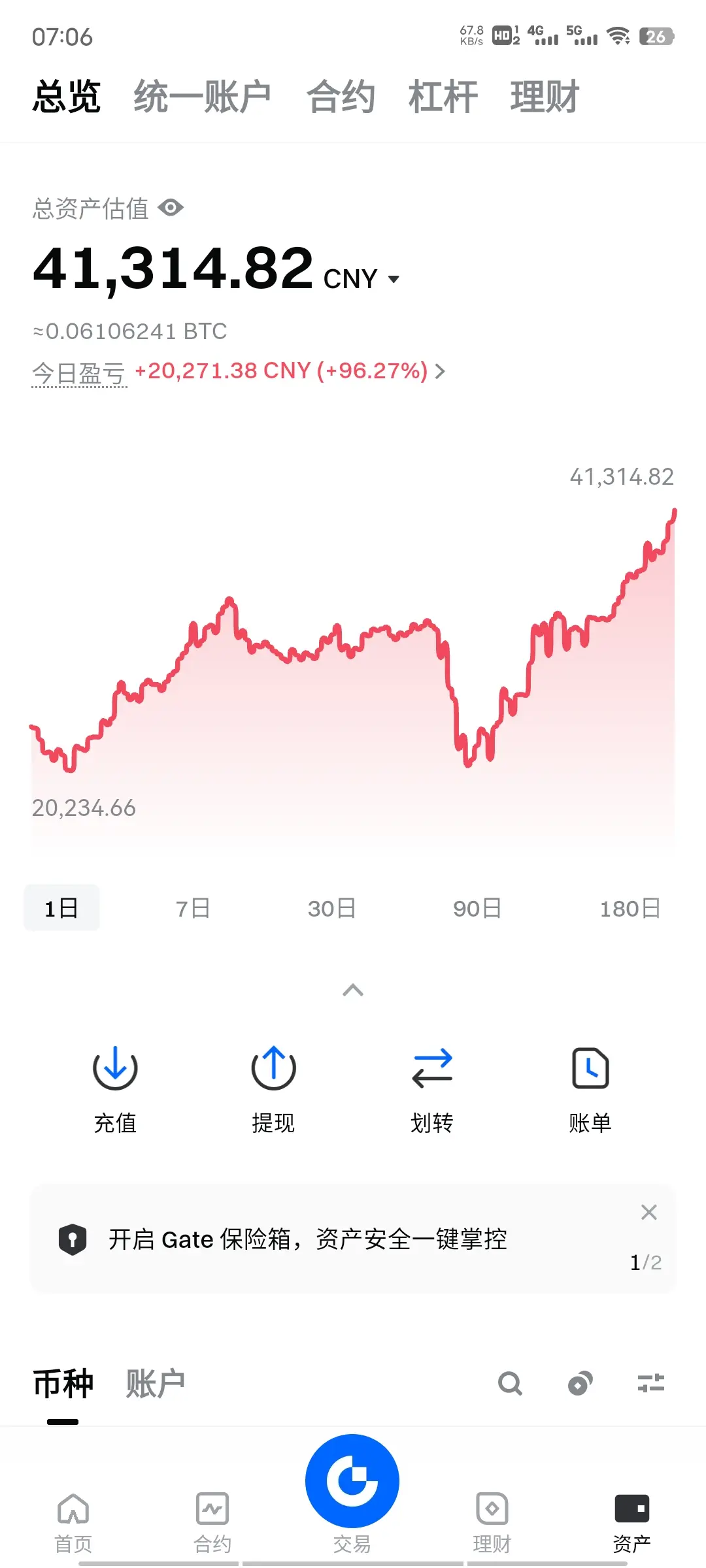706x1568 pixels.
Task: Switch to the 杠杆 tab
Action: (443, 97)
